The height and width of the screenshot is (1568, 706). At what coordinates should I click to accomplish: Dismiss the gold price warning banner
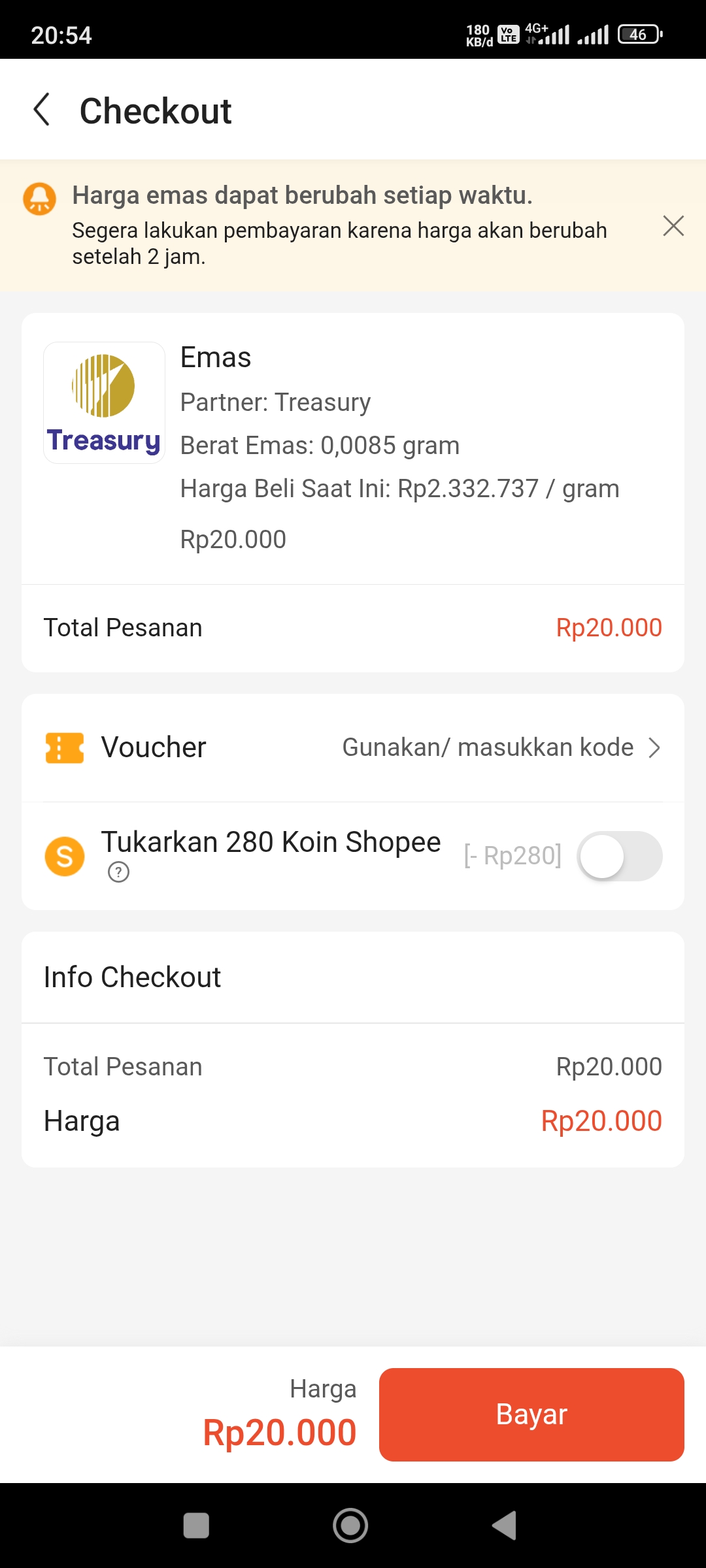click(x=673, y=226)
